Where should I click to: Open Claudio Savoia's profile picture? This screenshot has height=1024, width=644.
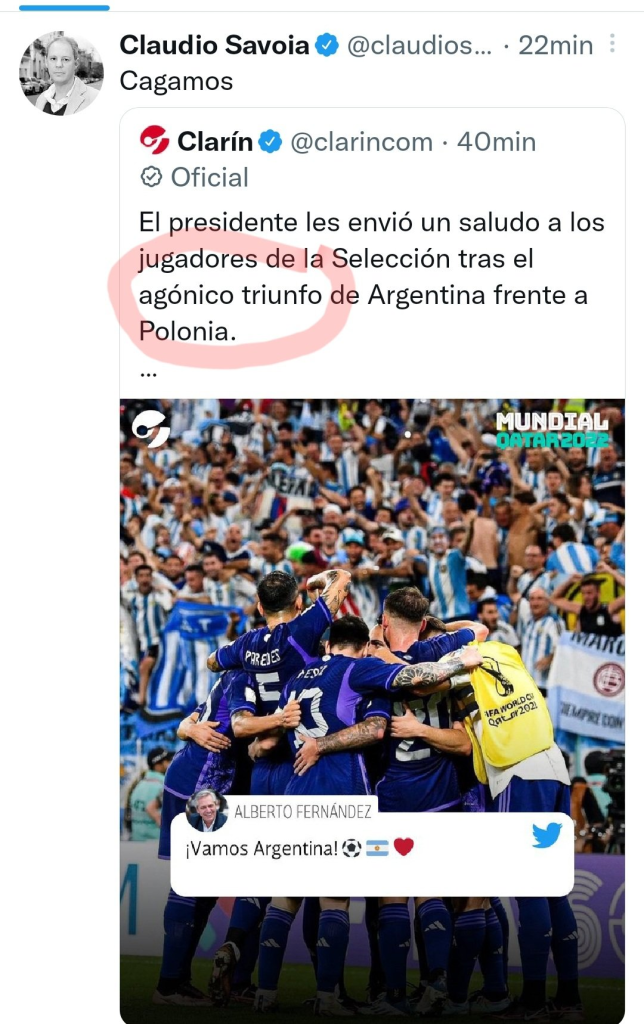click(x=61, y=73)
